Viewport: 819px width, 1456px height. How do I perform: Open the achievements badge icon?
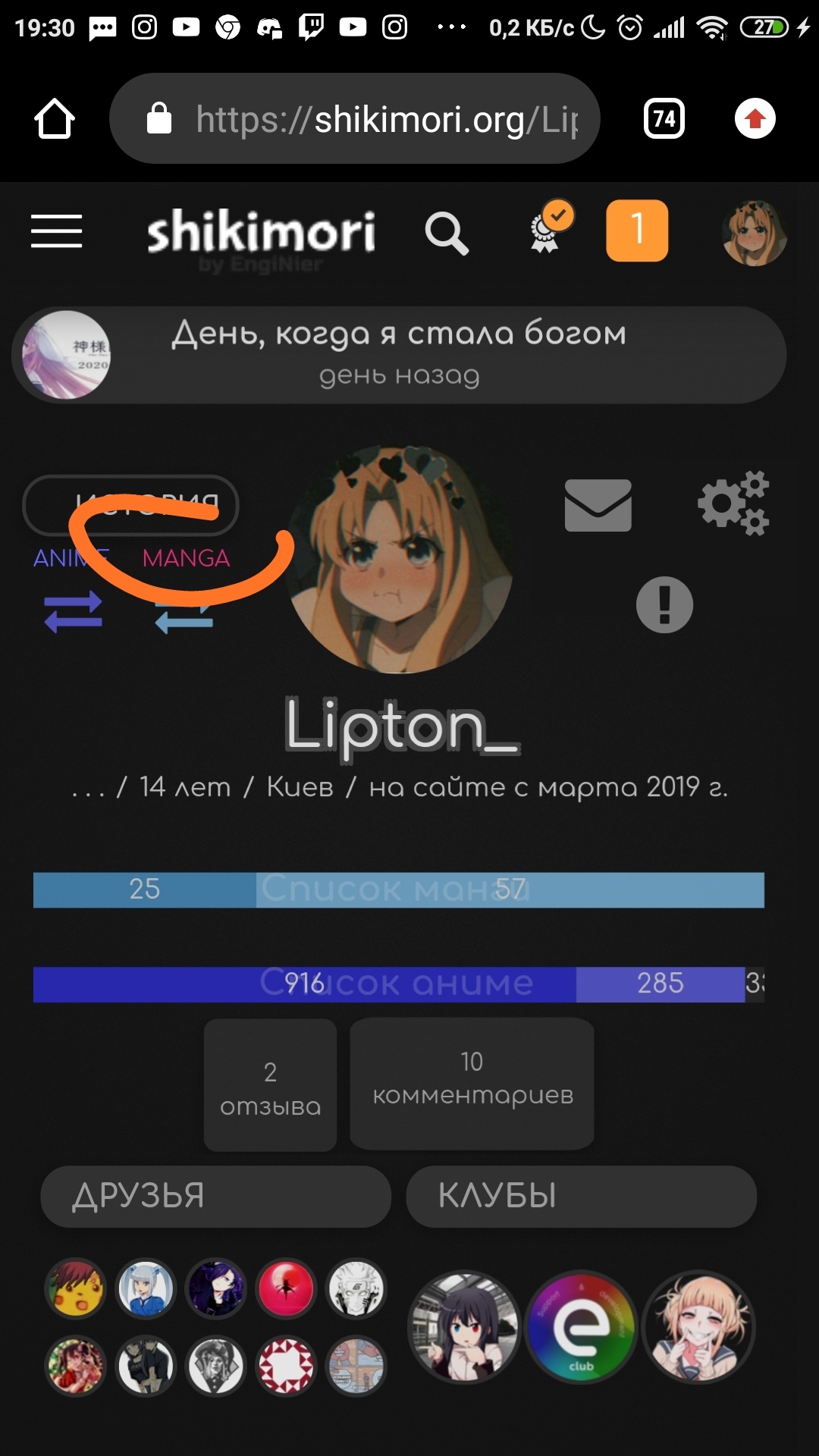(x=549, y=227)
